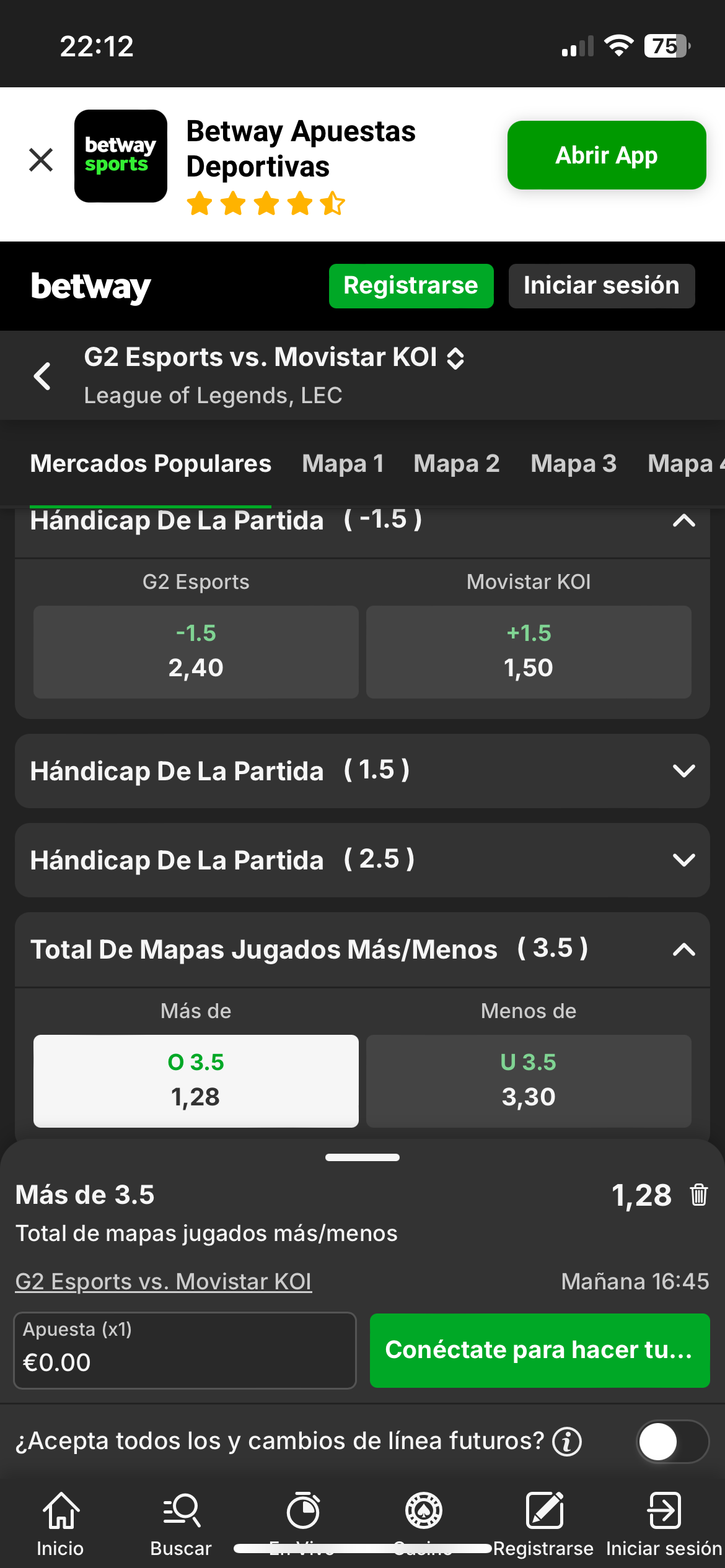The height and width of the screenshot is (1568, 725).
Task: Open the match switcher dropdown
Action: 455,359
